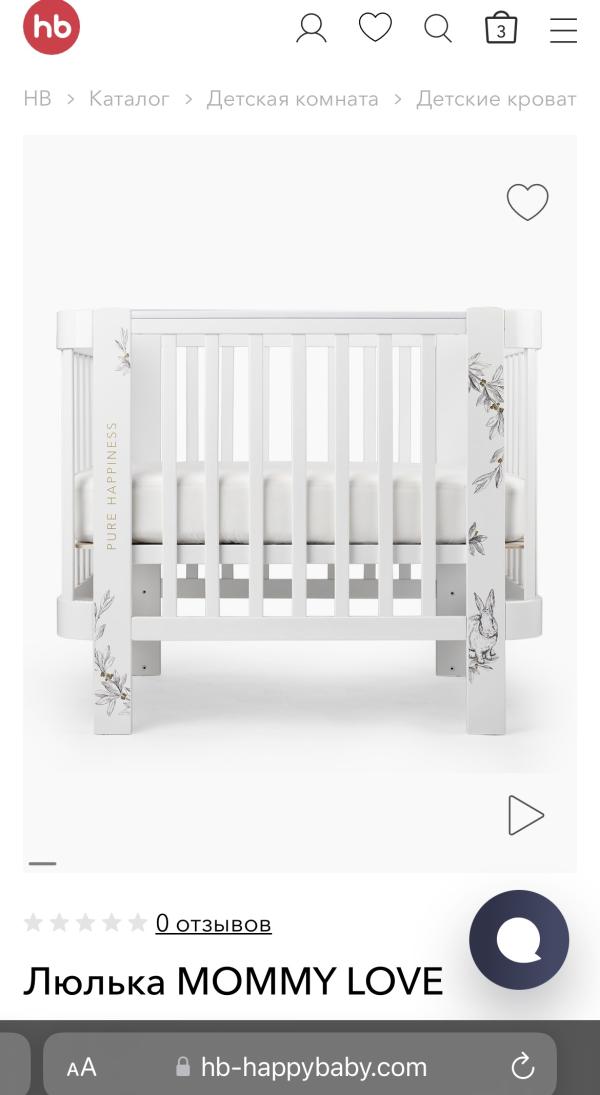The width and height of the screenshot is (600, 1095).
Task: Go to the HB breadcrumb link
Action: click(x=37, y=99)
